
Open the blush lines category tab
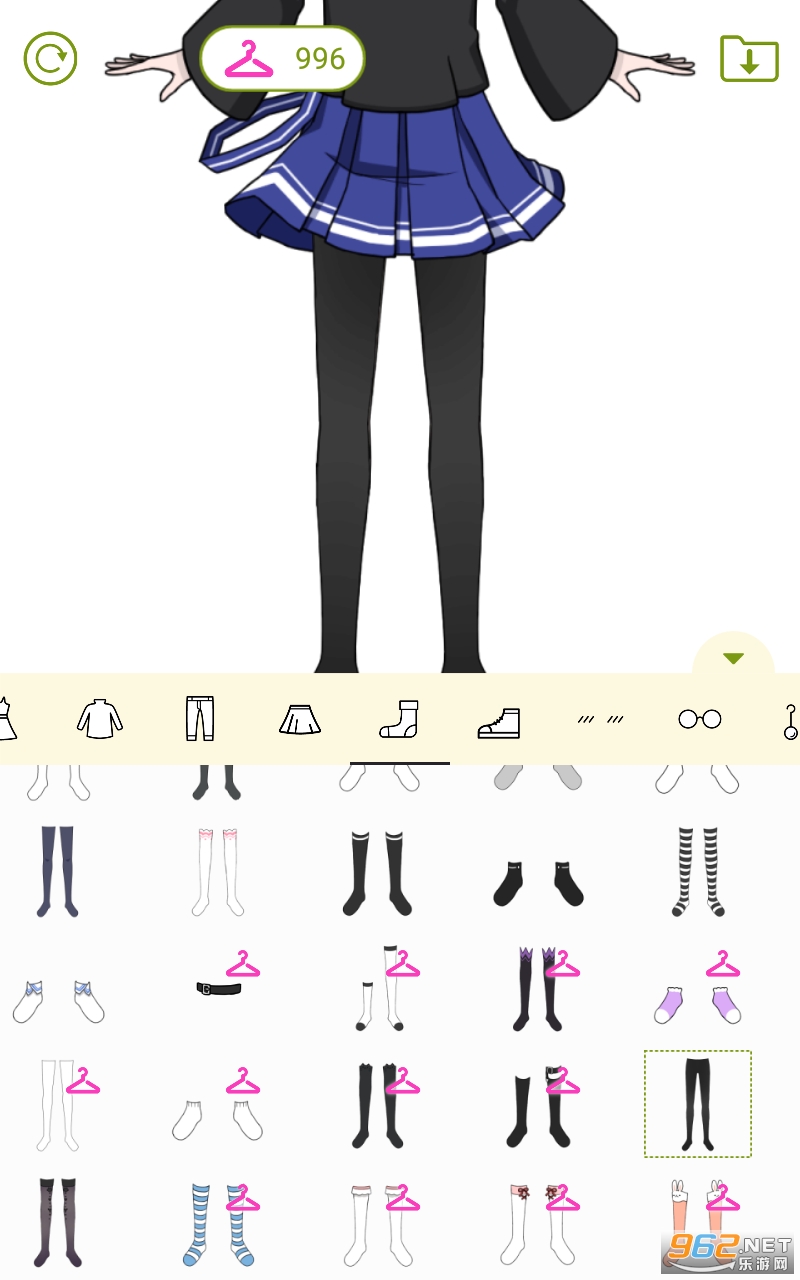(x=600, y=719)
